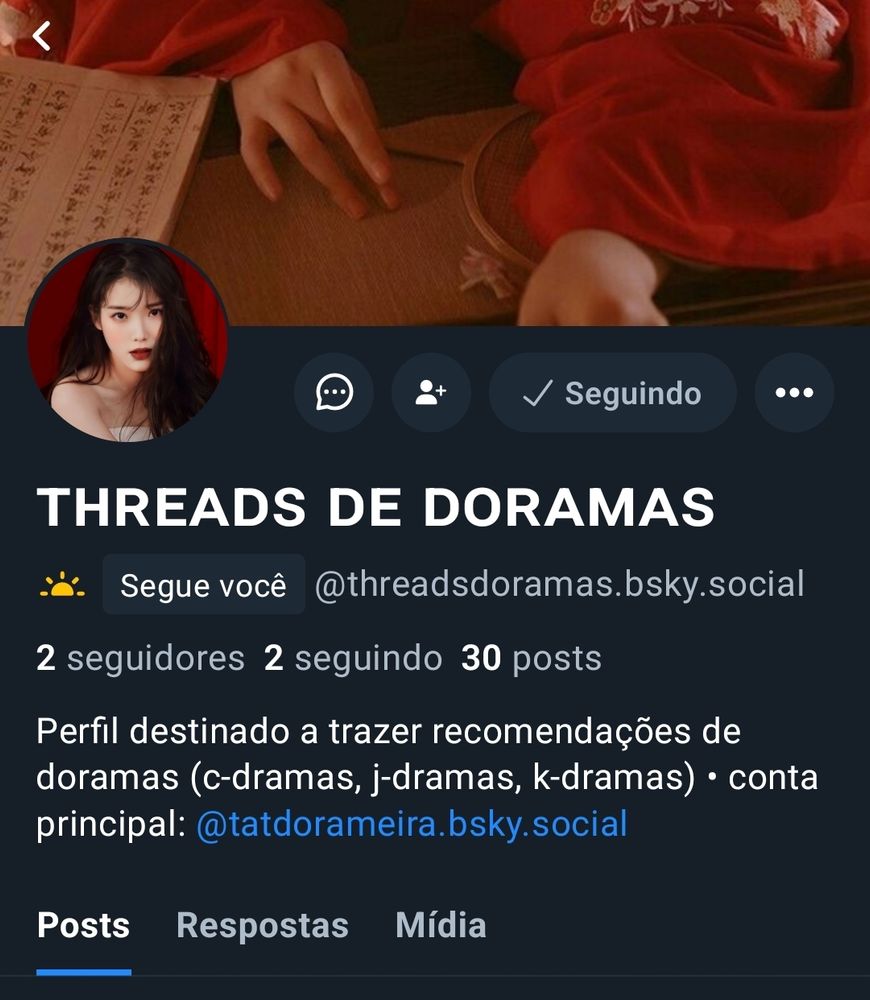Screen dimensions: 870x1000
Task: Select the Posts tab
Action: [x=83, y=925]
